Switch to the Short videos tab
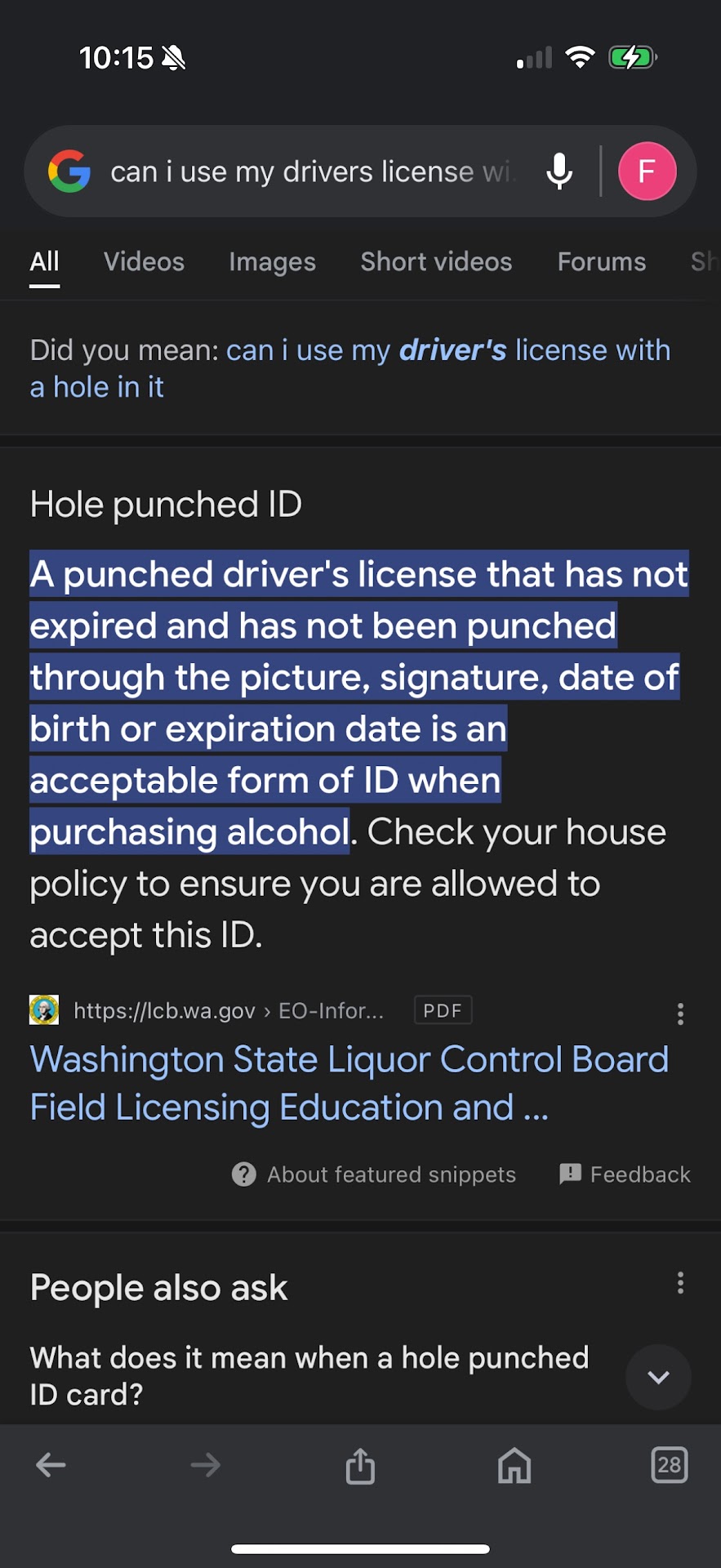This screenshot has width=721, height=1568. coord(436,262)
